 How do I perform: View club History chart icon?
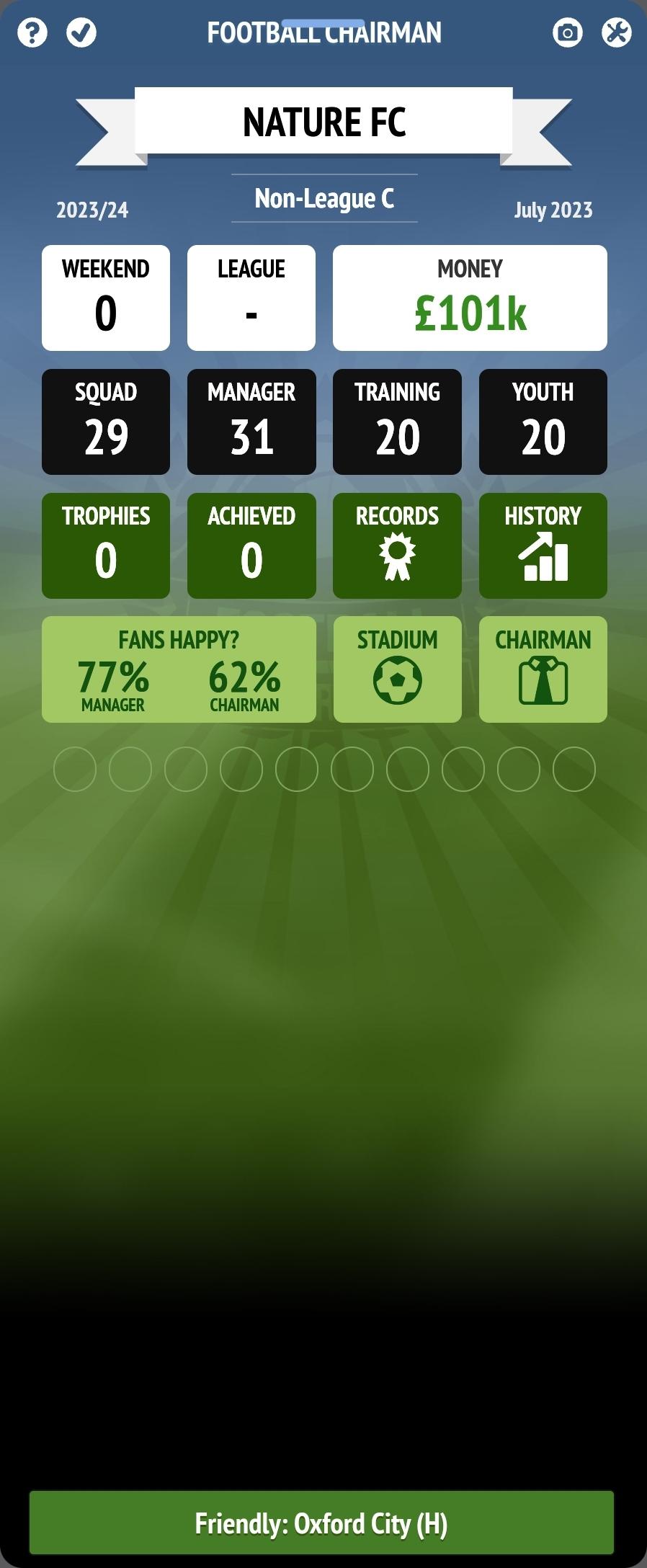click(x=543, y=545)
